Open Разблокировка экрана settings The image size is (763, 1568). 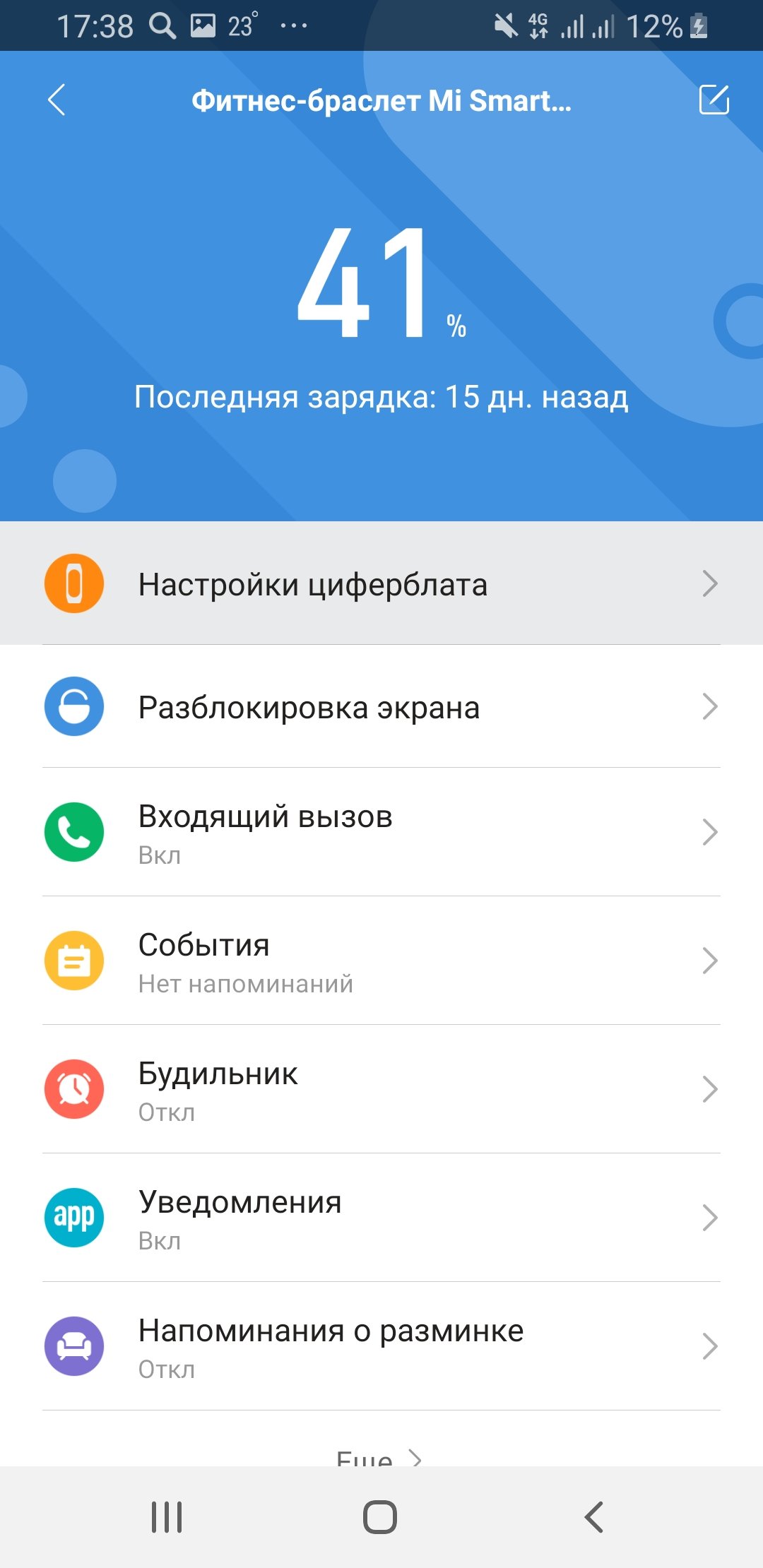[x=381, y=706]
